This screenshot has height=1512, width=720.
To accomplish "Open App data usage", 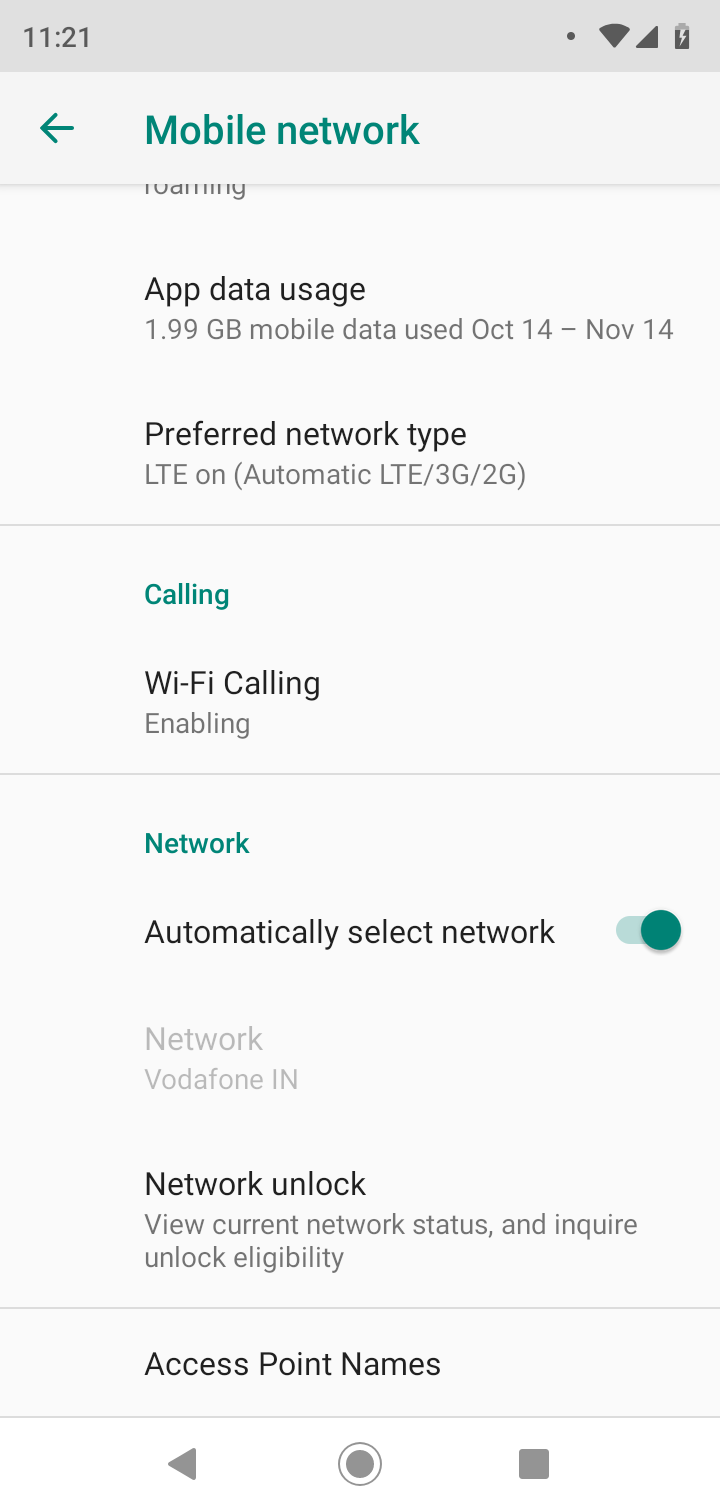I will pos(360,308).
